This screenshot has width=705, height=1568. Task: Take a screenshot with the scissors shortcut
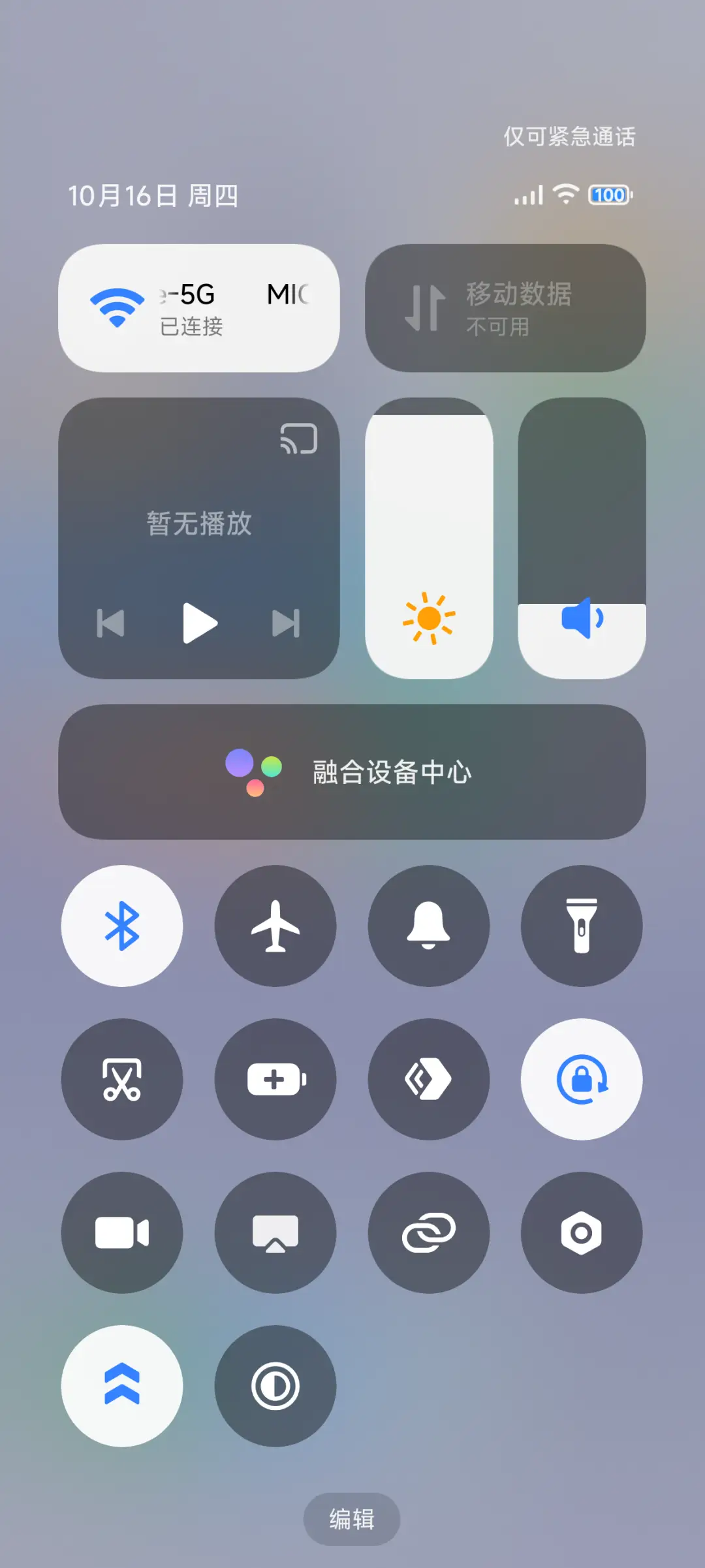tap(122, 1080)
